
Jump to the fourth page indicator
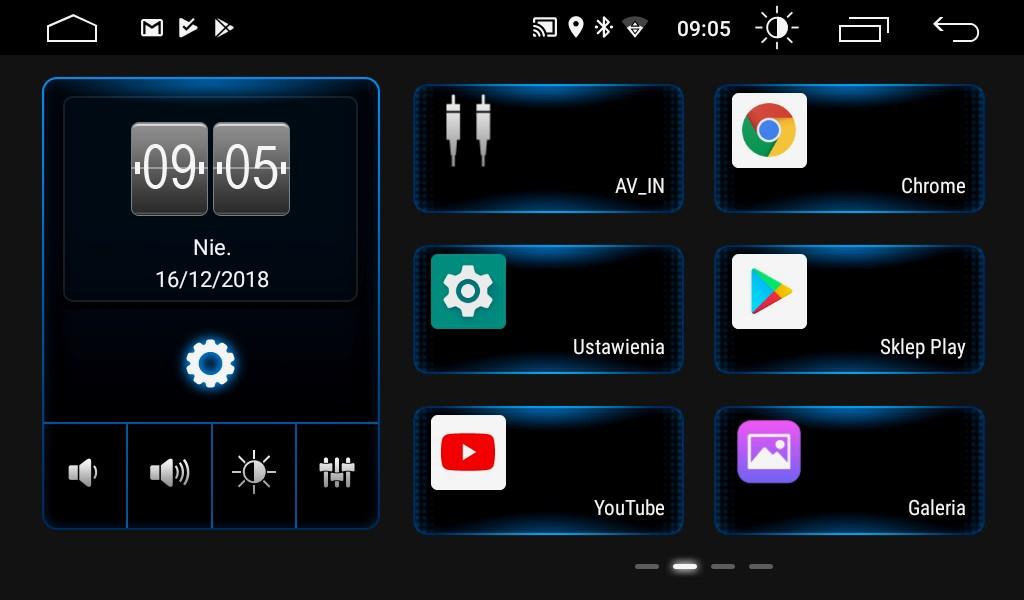[761, 566]
